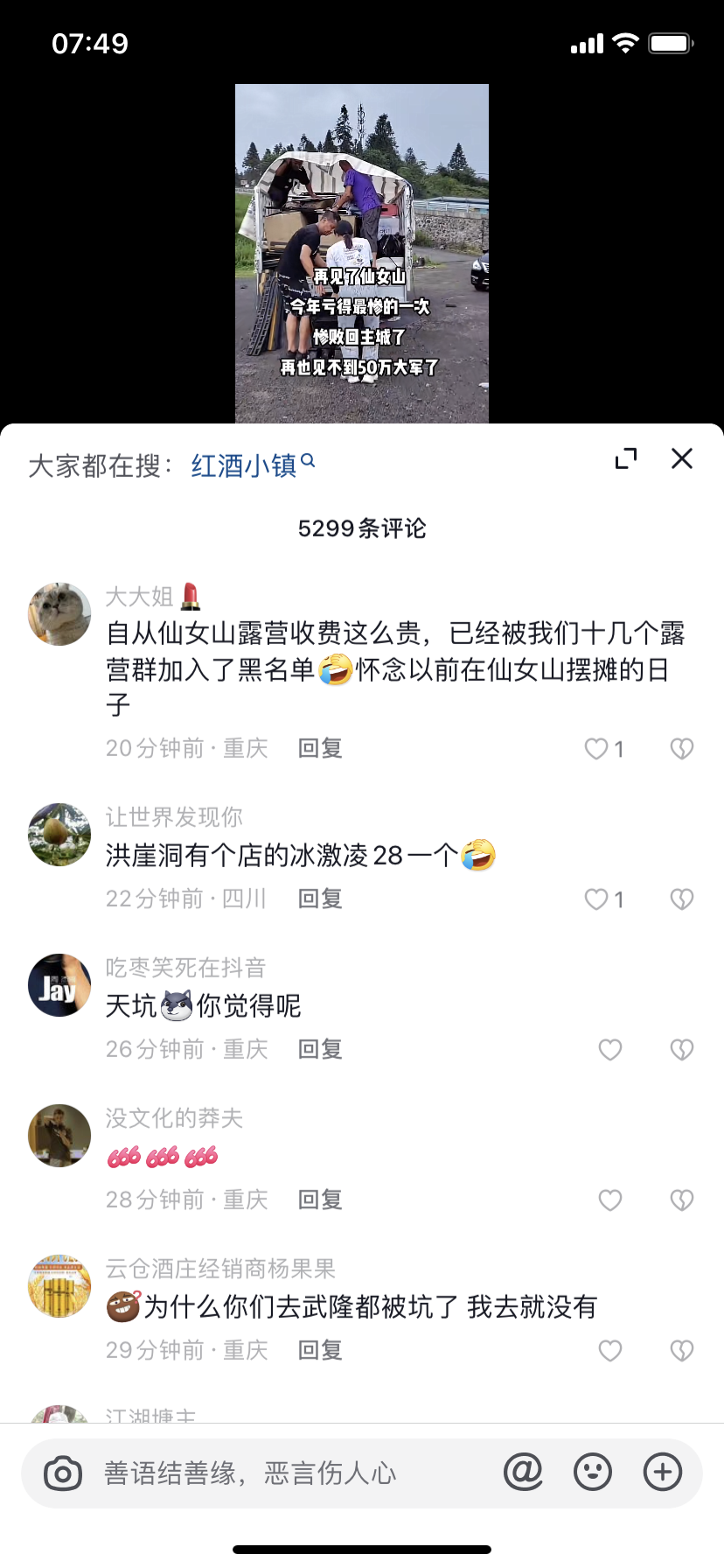Reply to 让世界发现你's comment
Viewport: 724px width, 1568px height.
pyautogui.click(x=320, y=899)
